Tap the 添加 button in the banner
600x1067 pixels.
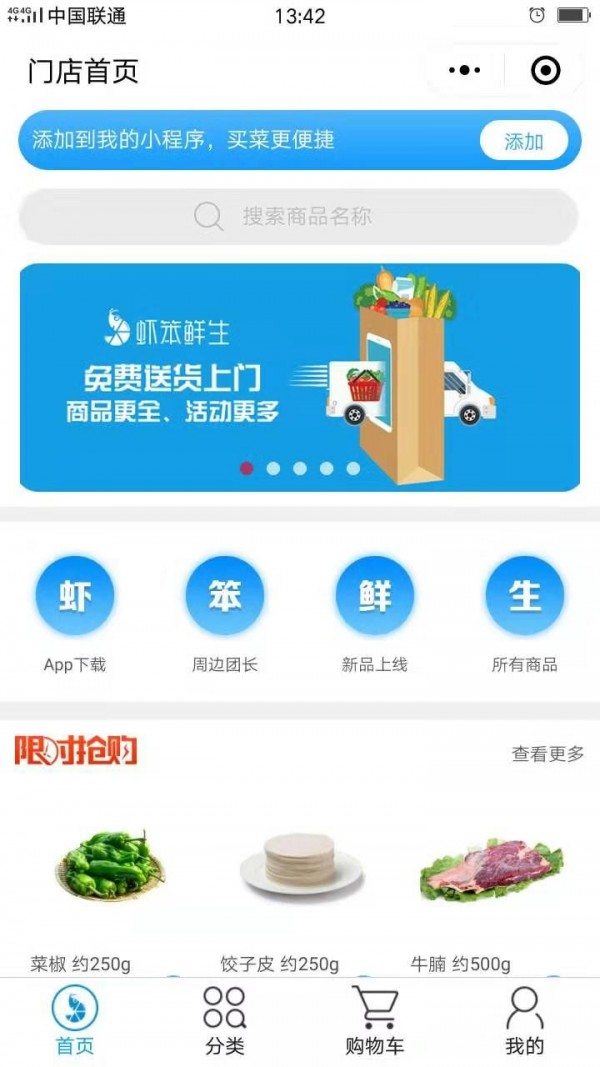[523, 141]
